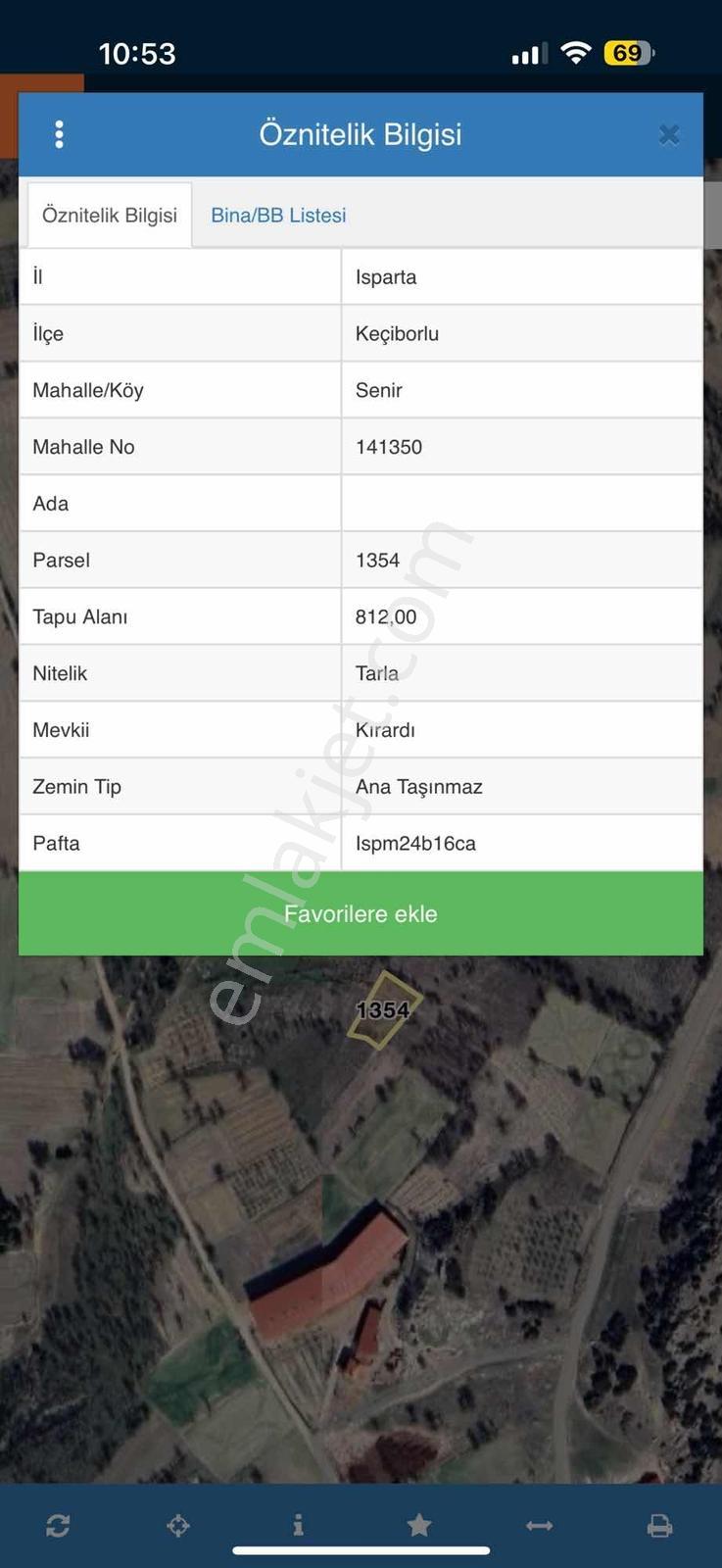
Task: Open the info icon in the bottom toolbar
Action: pyautogui.click(x=298, y=1525)
